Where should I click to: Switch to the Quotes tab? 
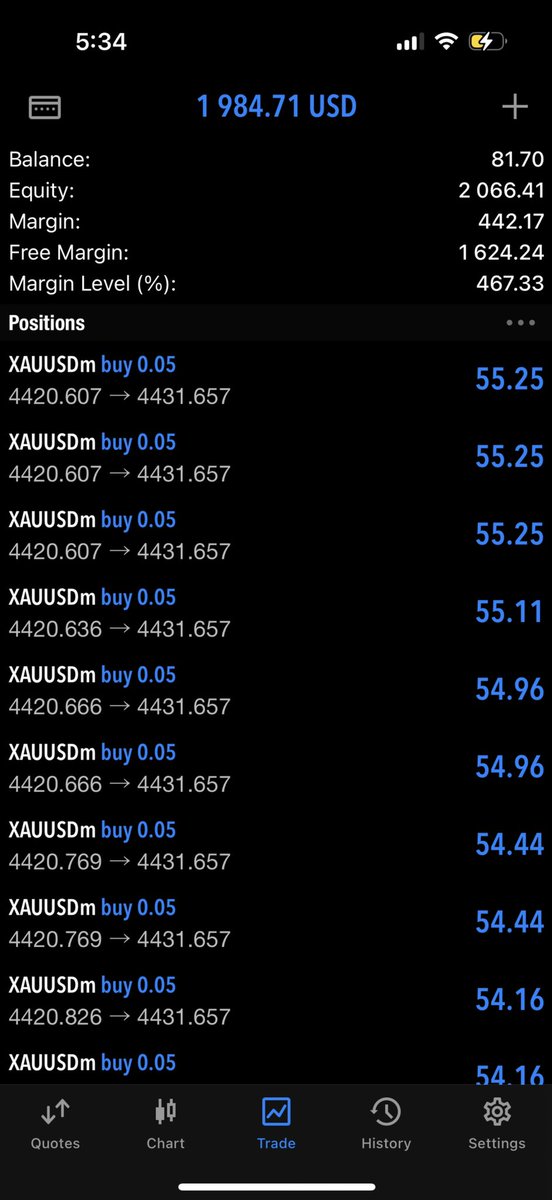click(55, 1124)
